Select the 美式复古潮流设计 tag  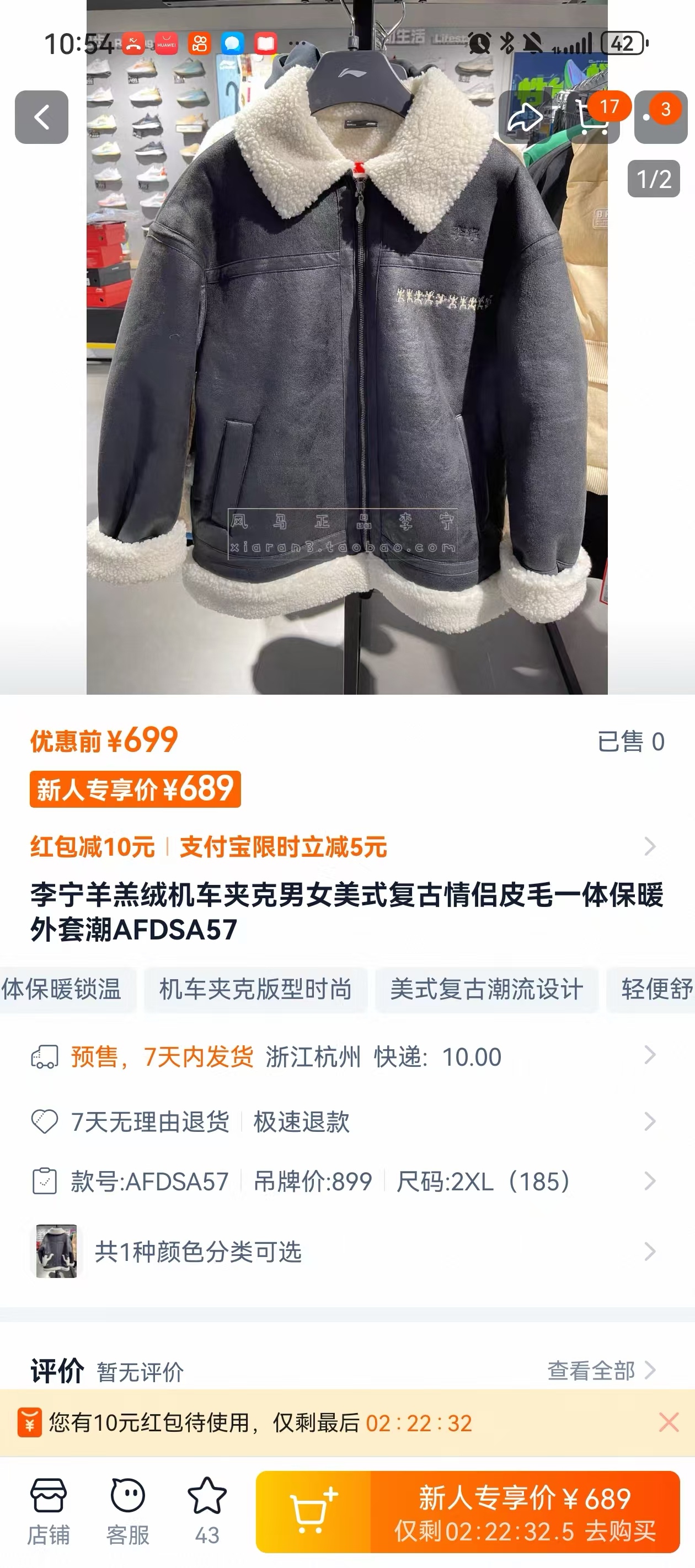(486, 989)
